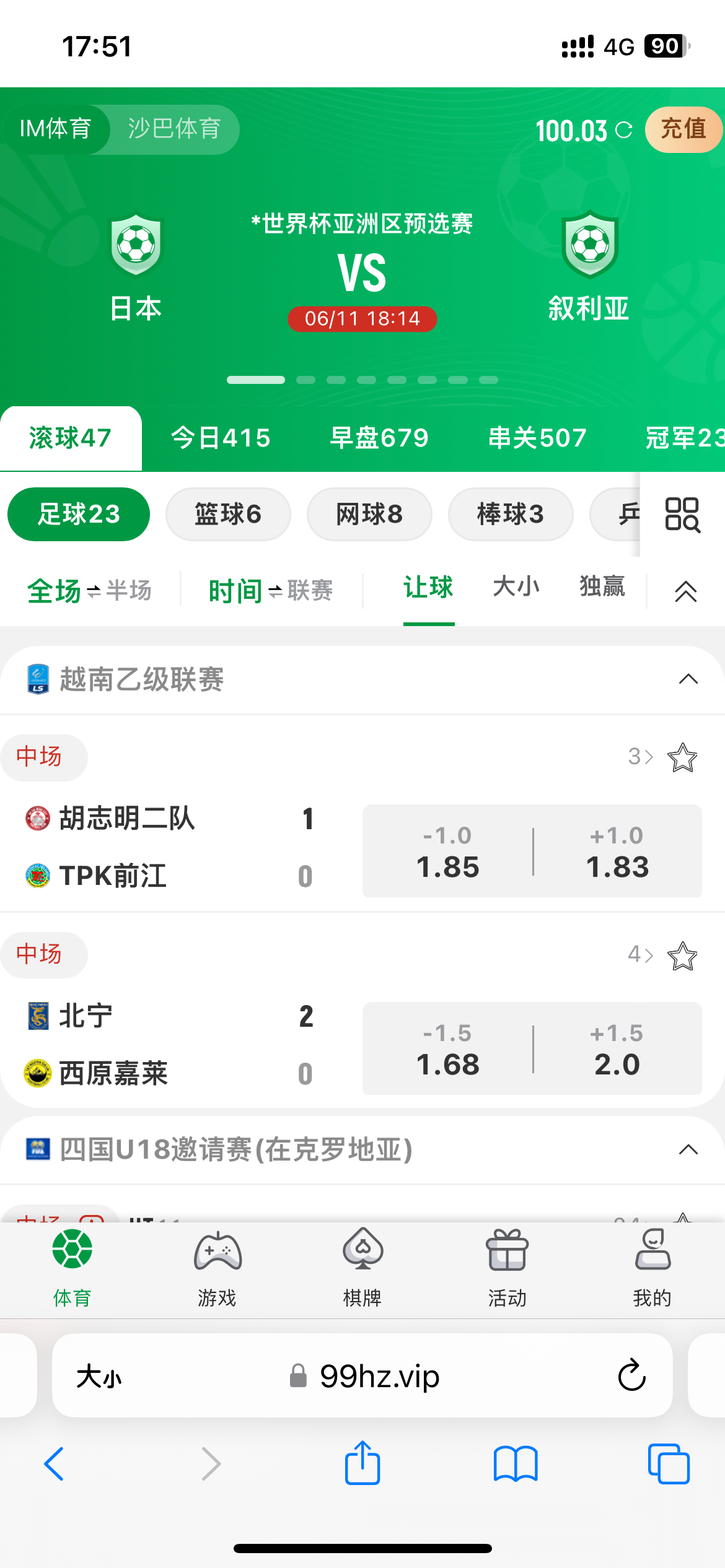Switch to 大小 betting type

pos(516,586)
